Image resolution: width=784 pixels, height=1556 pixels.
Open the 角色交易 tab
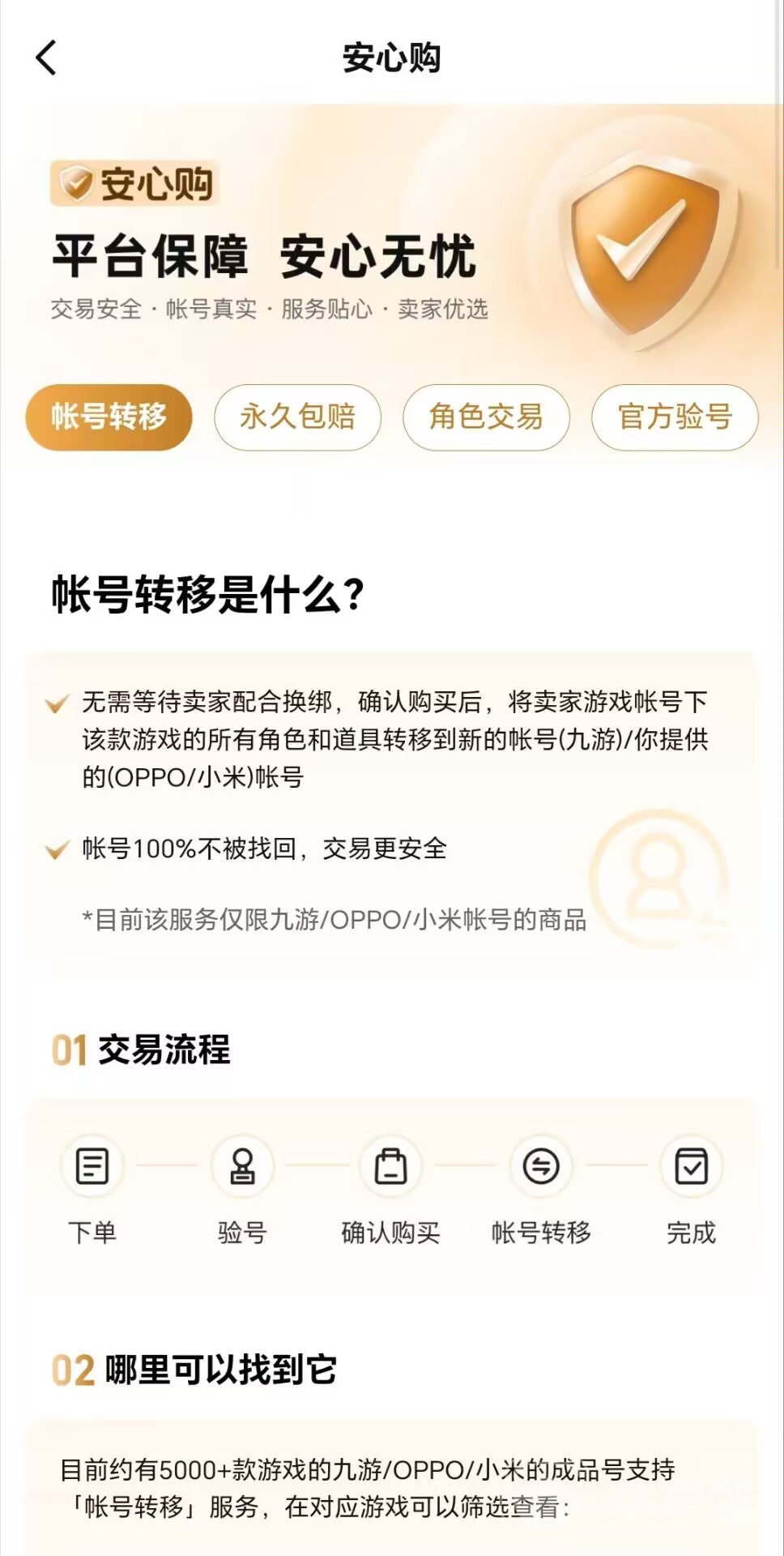coord(486,417)
